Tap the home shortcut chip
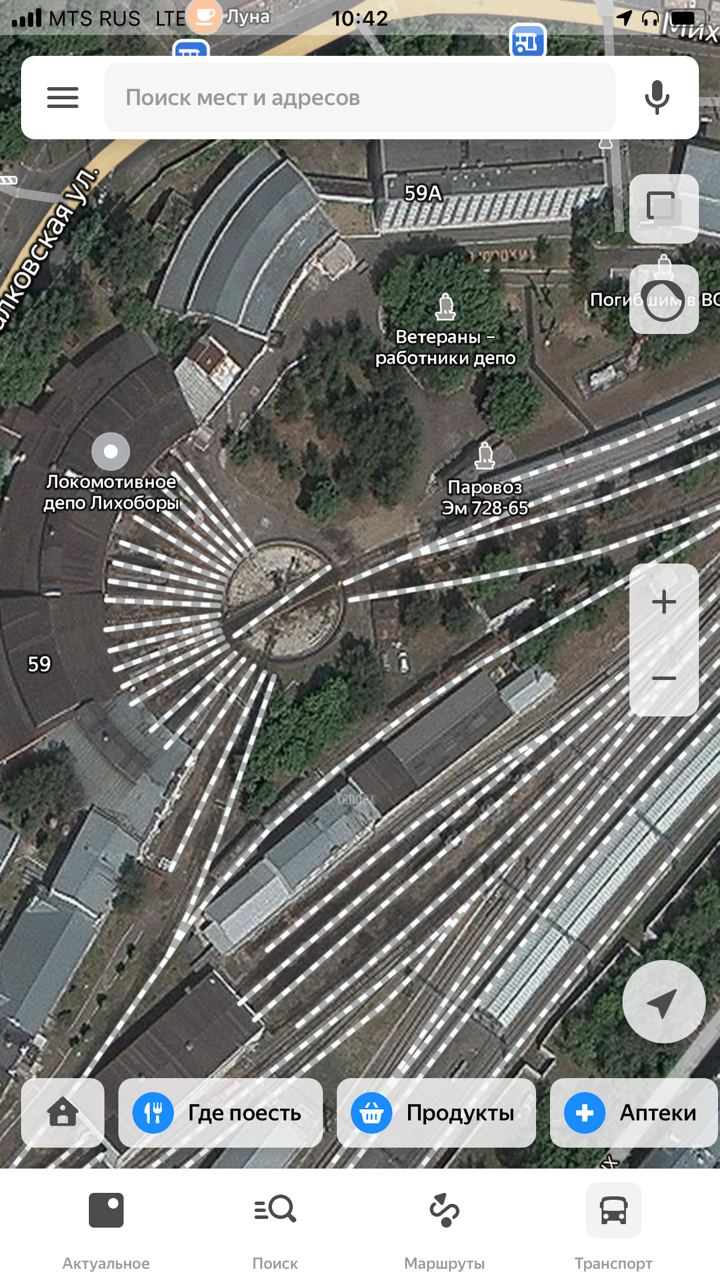The width and height of the screenshot is (720, 1280). point(62,1113)
